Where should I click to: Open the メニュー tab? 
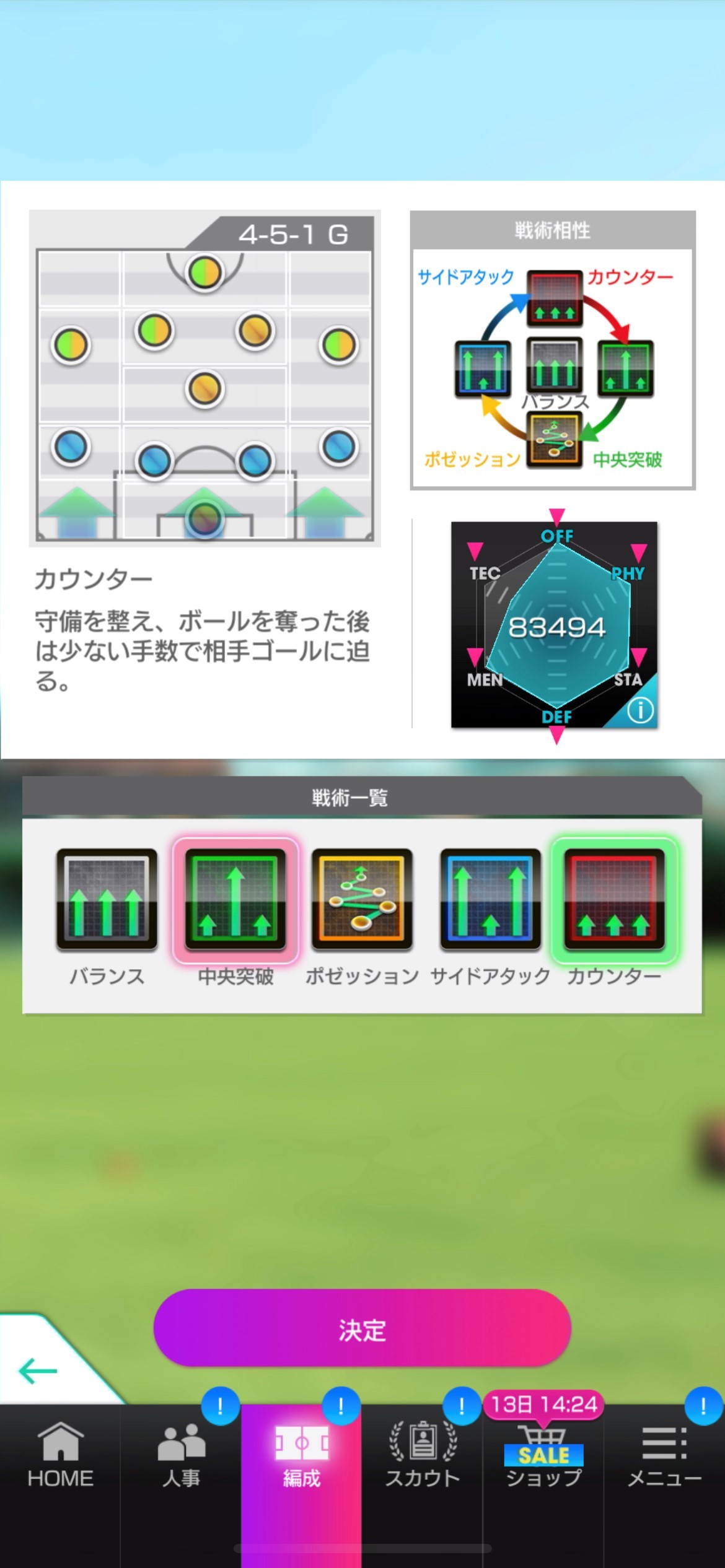(x=664, y=1455)
